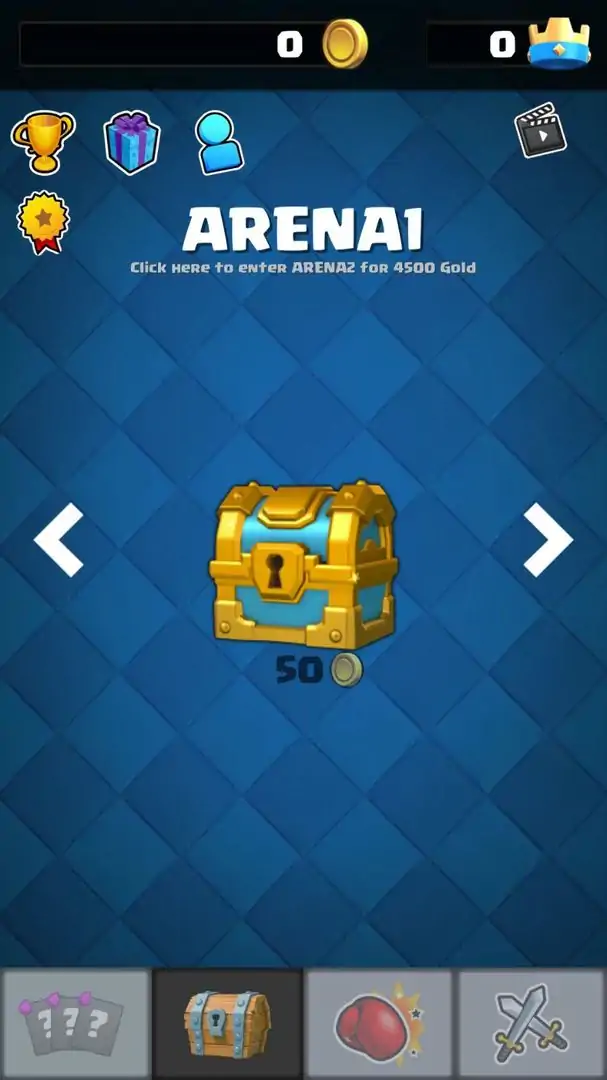Image resolution: width=607 pixels, height=1080 pixels.
Task: Open the golden chest for 50 coins
Action: click(x=303, y=565)
